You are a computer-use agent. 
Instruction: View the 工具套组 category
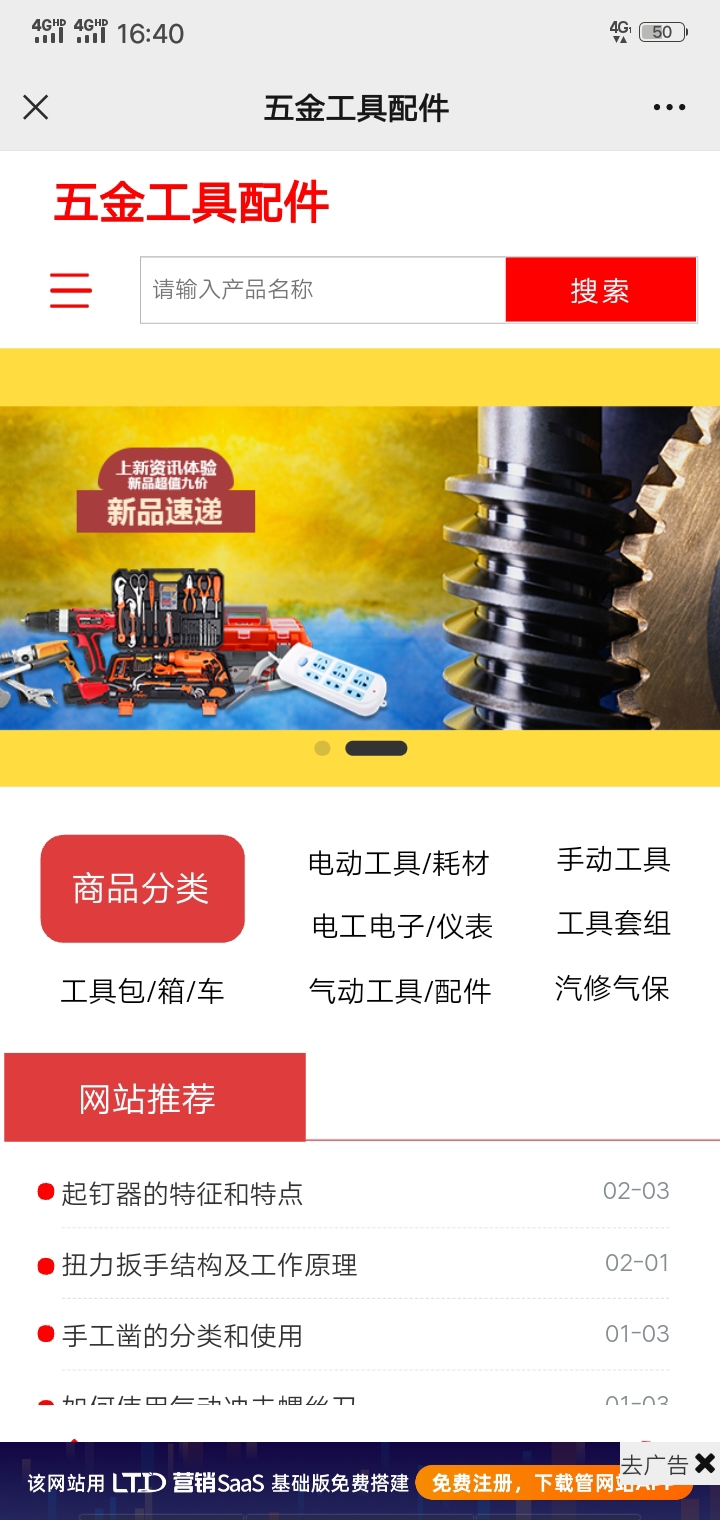click(613, 923)
